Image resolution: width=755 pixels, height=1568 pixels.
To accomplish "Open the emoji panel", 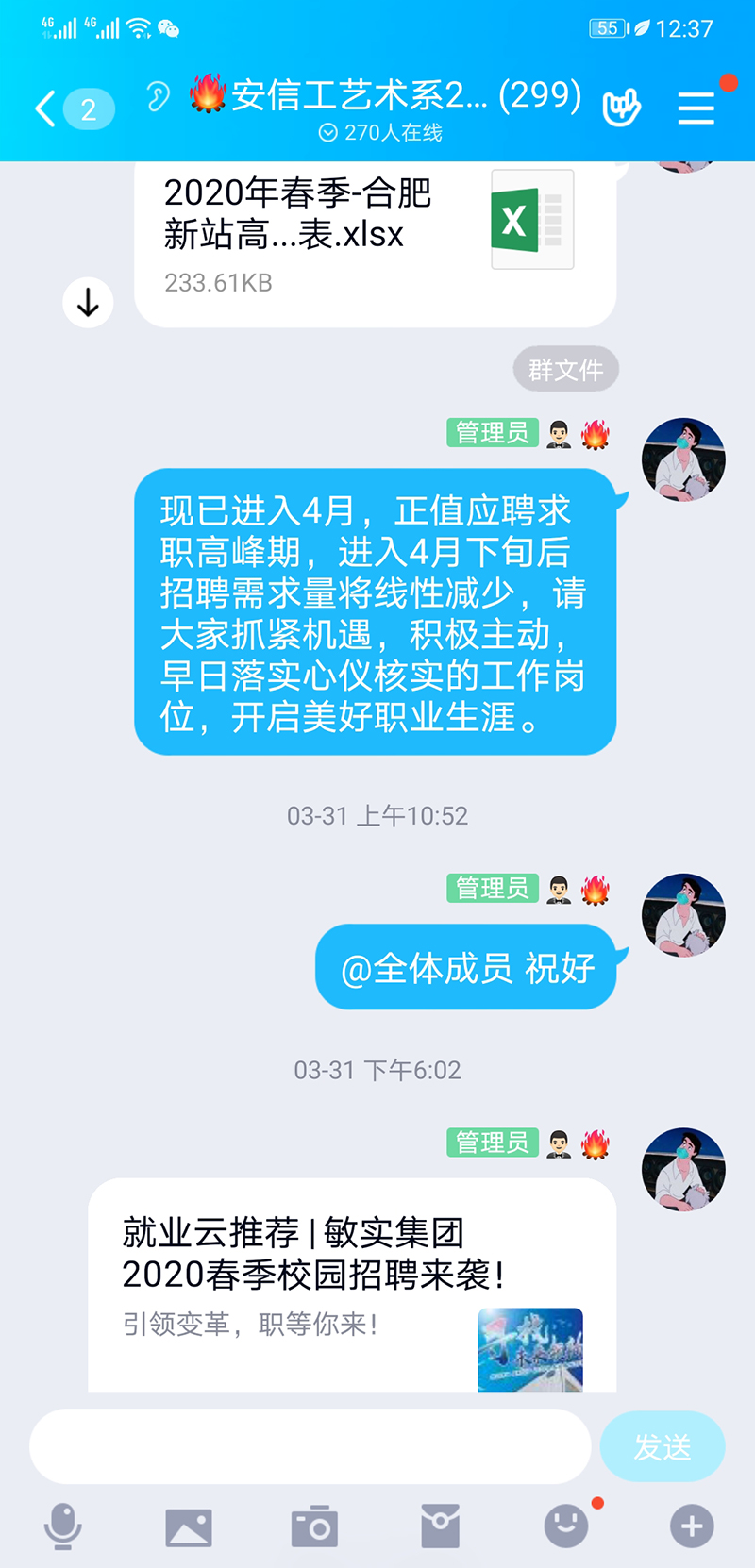I will [566, 1526].
